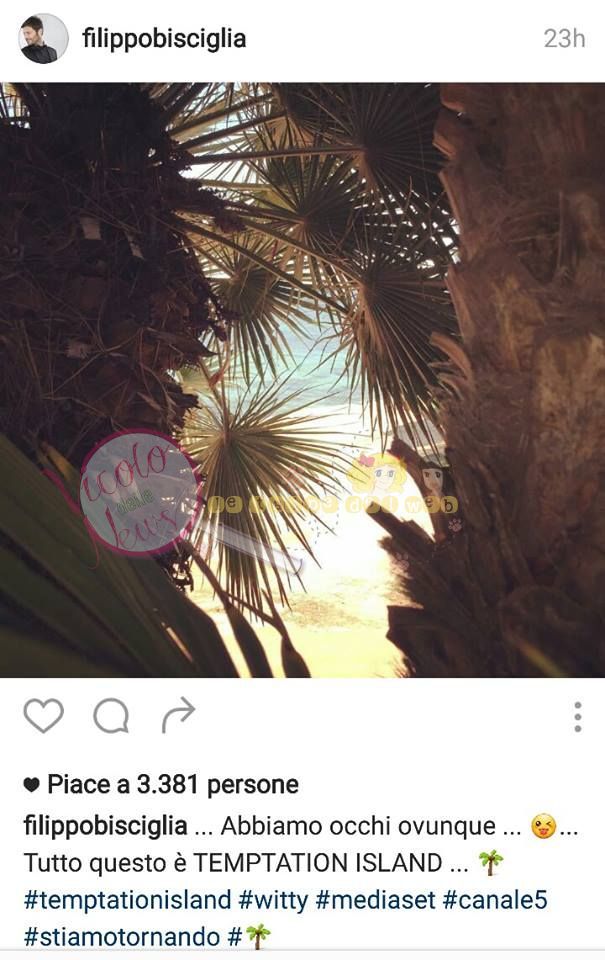The height and width of the screenshot is (960, 605).
Task: Share the post with the arrow icon
Action: [178, 716]
